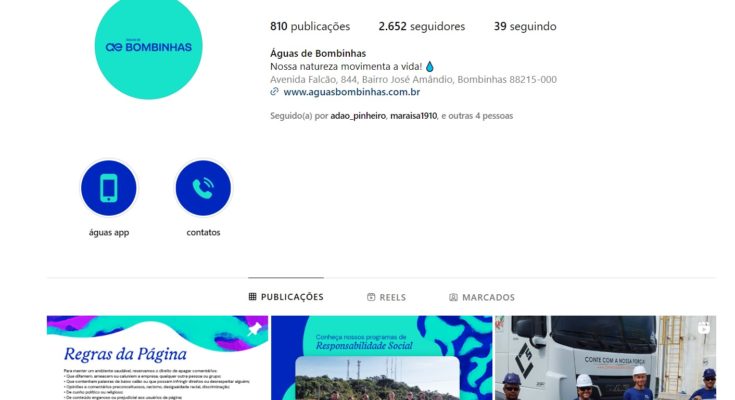The image size is (735, 400).
Task: View the 39 seguindo list
Action: pos(524,27)
